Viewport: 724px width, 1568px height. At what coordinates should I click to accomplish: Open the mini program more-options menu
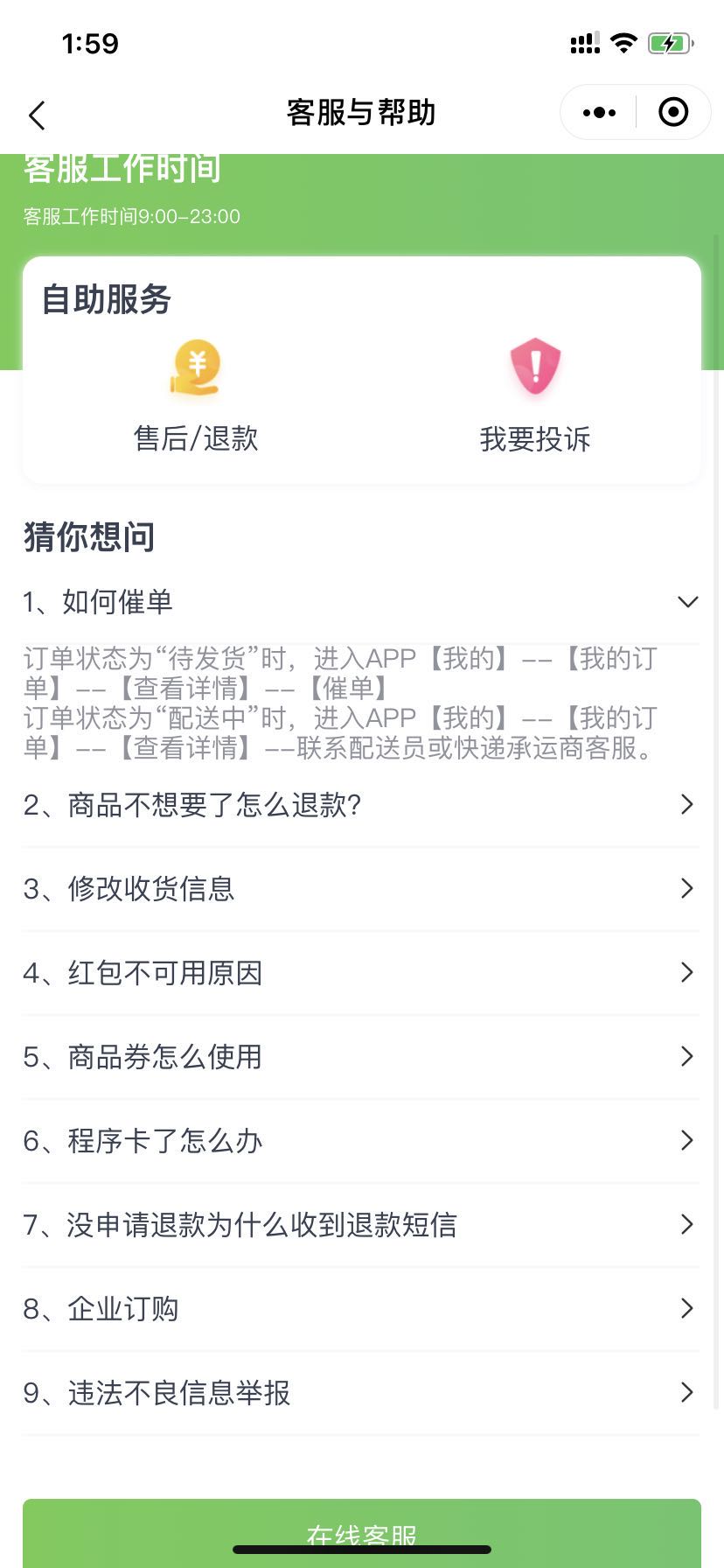click(599, 112)
